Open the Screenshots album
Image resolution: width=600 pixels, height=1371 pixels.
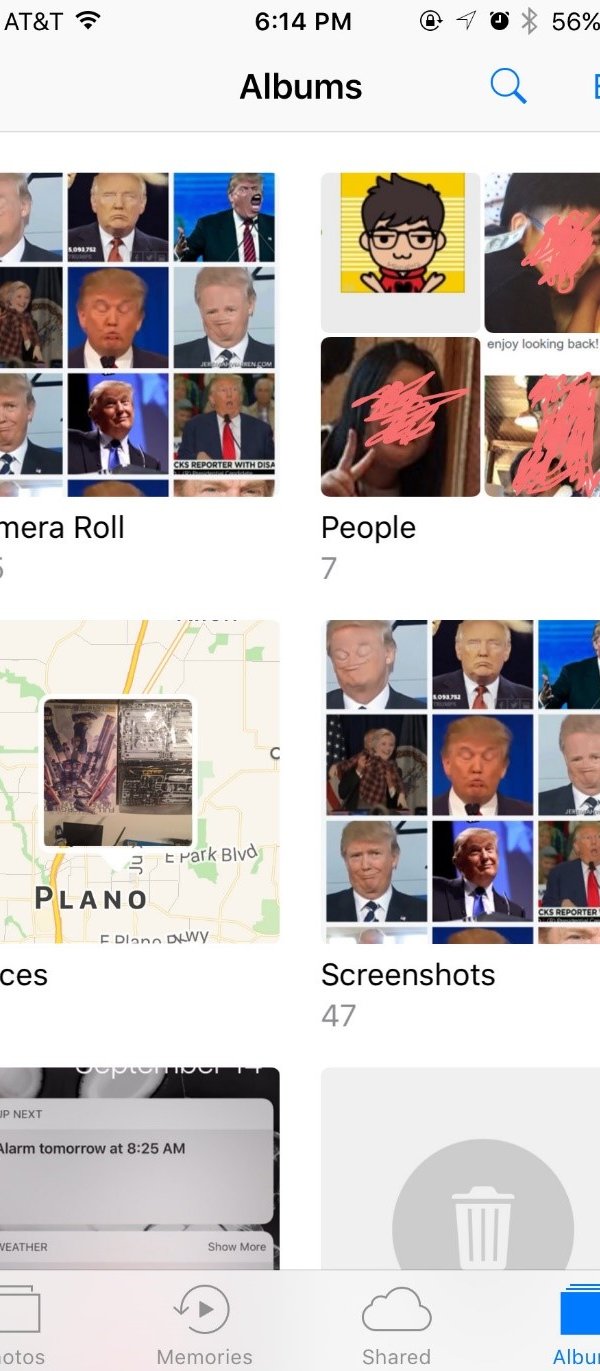(x=460, y=782)
